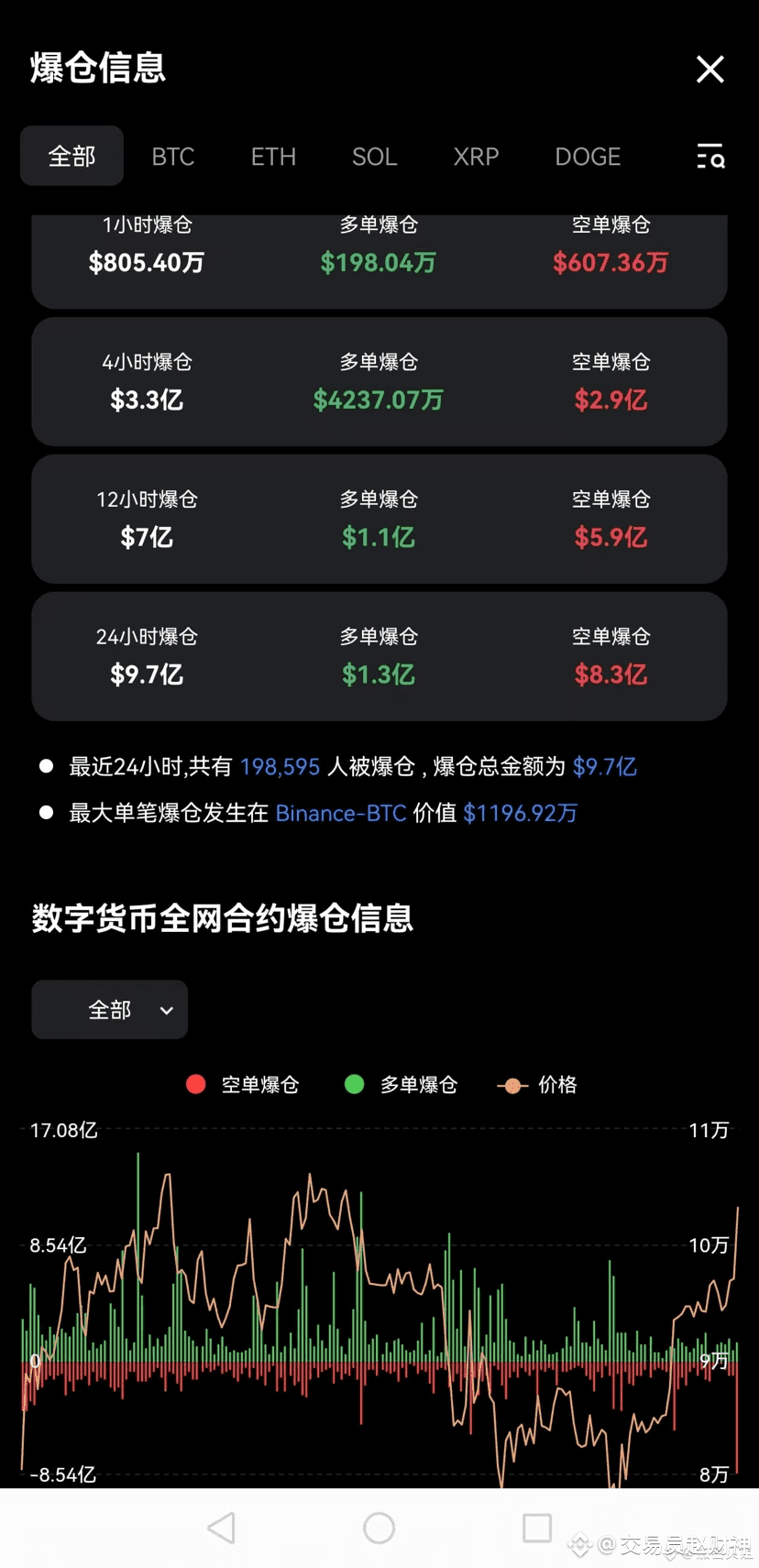Select the ETH tab
The height and width of the screenshot is (1568, 759).
pos(272,157)
